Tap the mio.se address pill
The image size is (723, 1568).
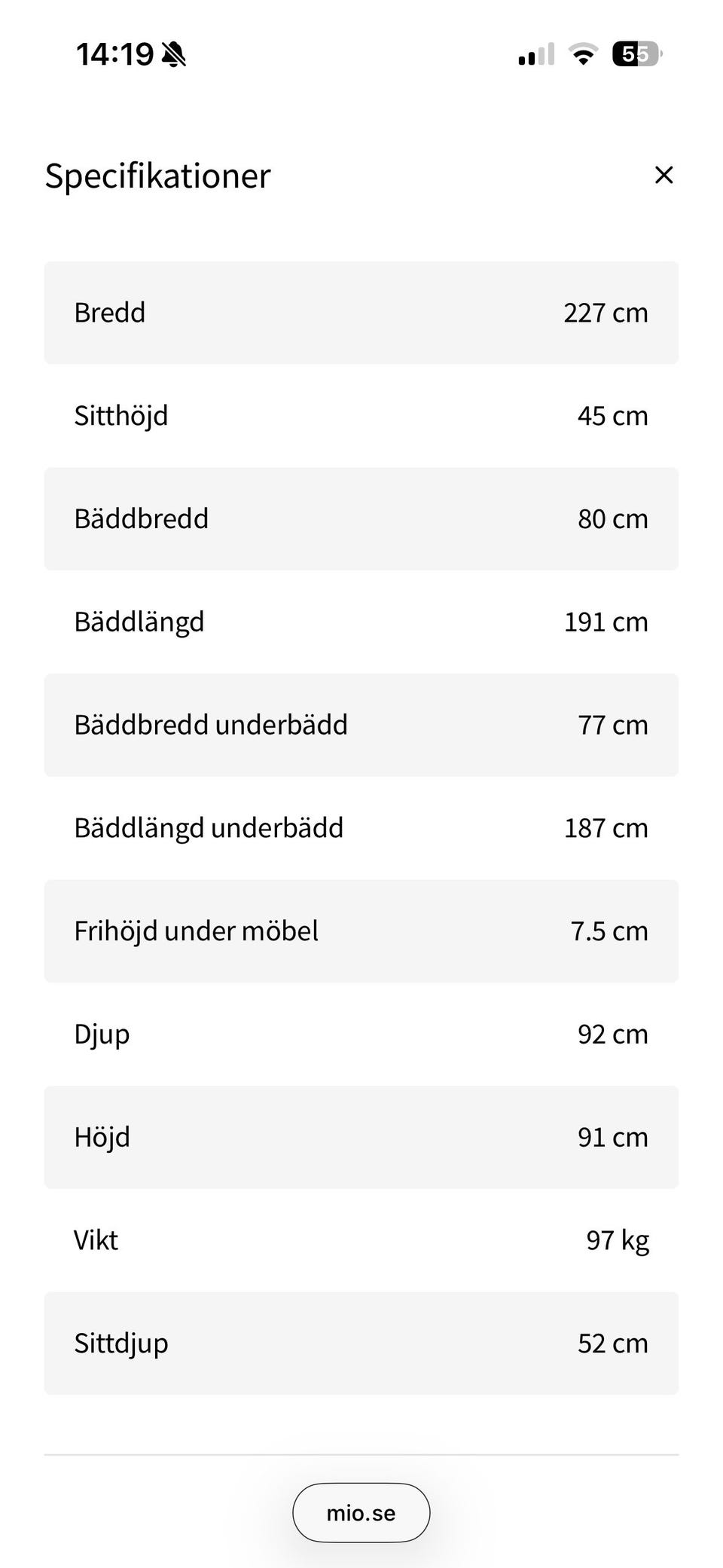pos(361,1512)
